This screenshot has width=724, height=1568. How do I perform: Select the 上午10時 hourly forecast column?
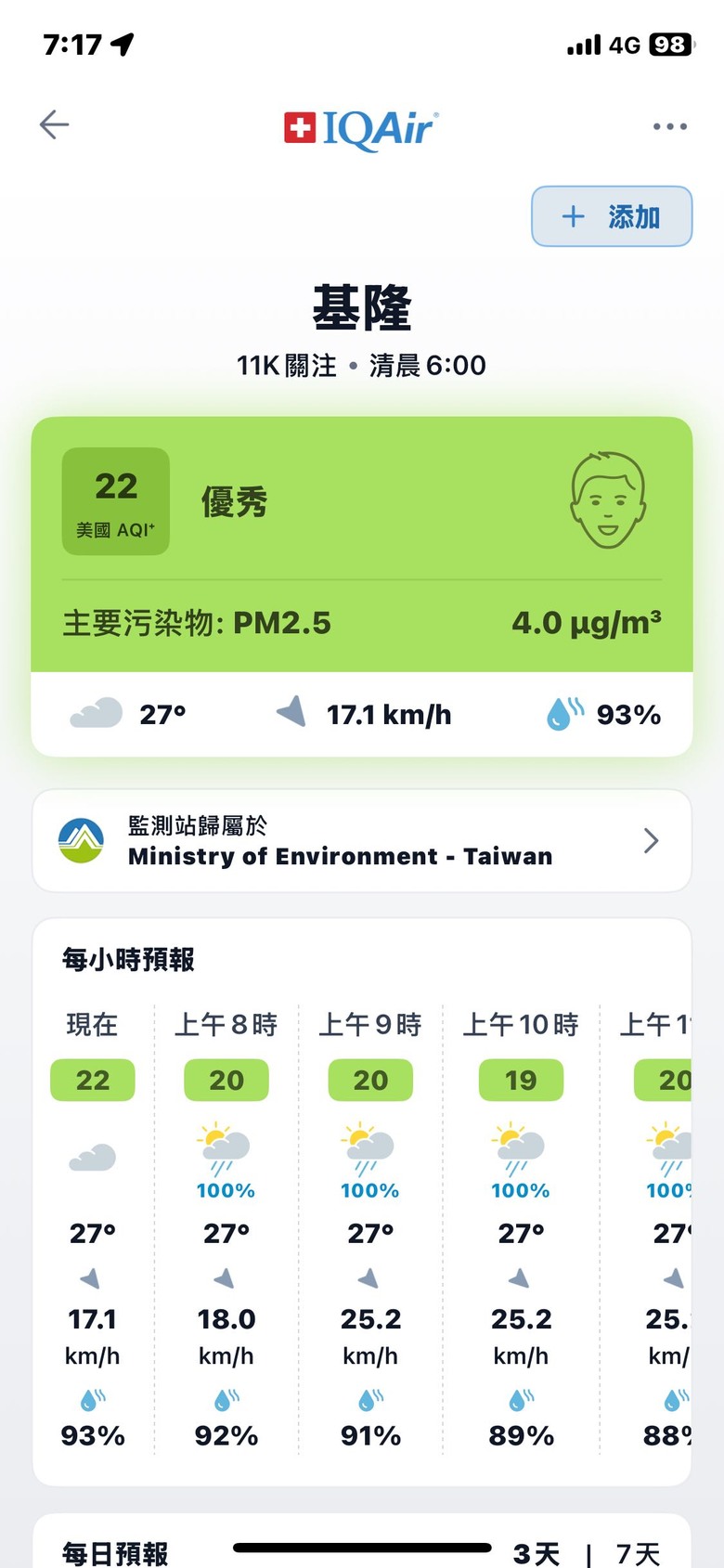[521, 1229]
